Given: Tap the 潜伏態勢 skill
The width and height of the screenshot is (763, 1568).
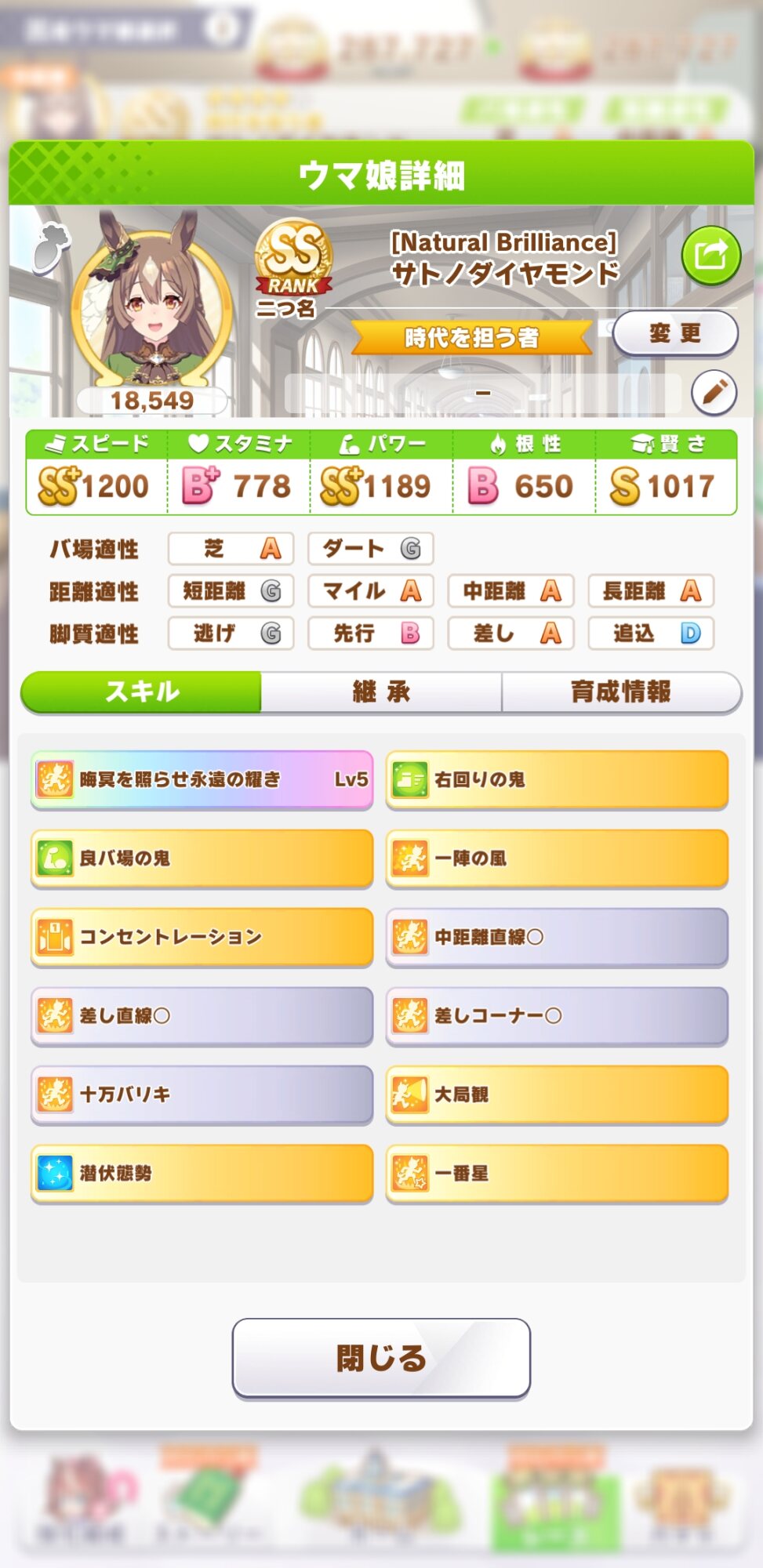Looking at the screenshot, I should click(202, 1173).
